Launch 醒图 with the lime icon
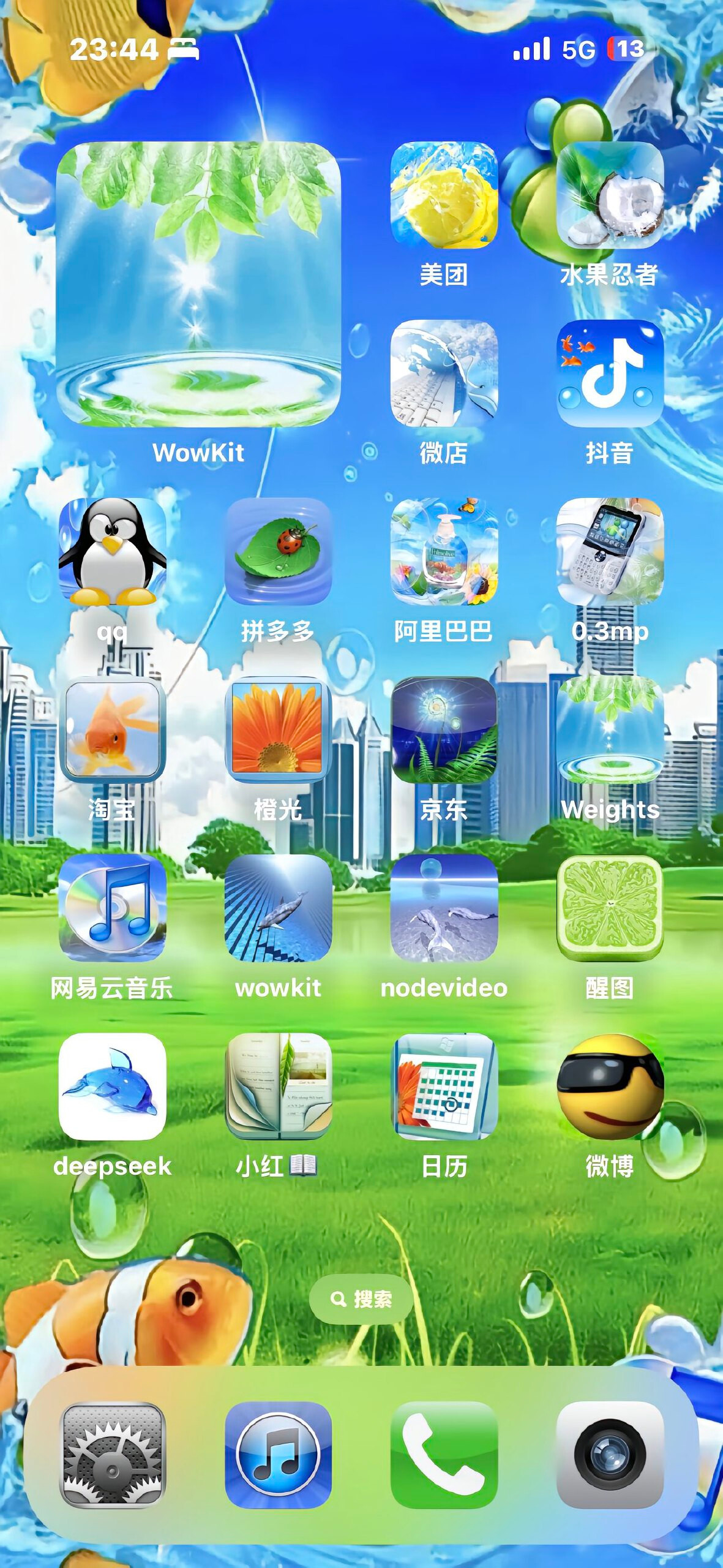 (x=610, y=908)
